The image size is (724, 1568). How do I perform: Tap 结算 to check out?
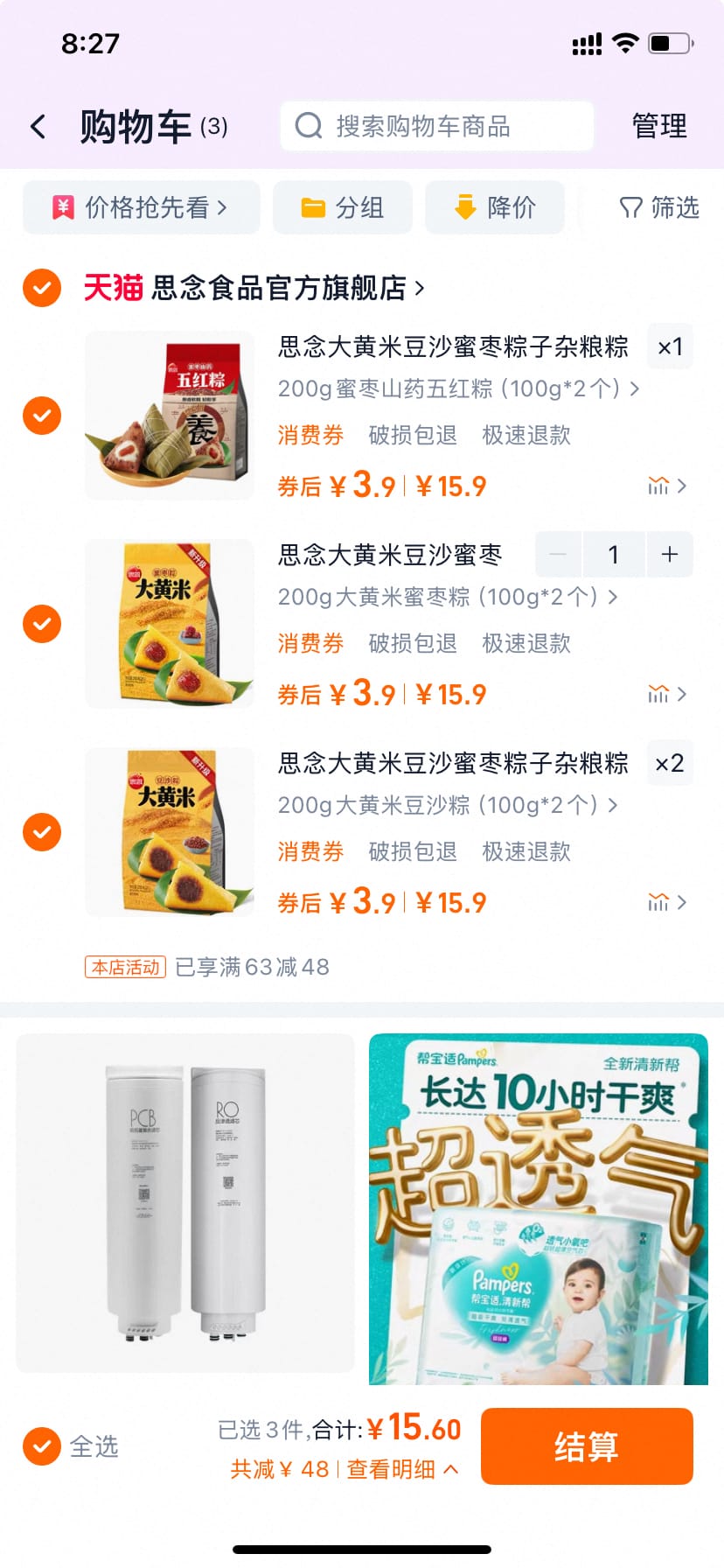(x=587, y=1446)
